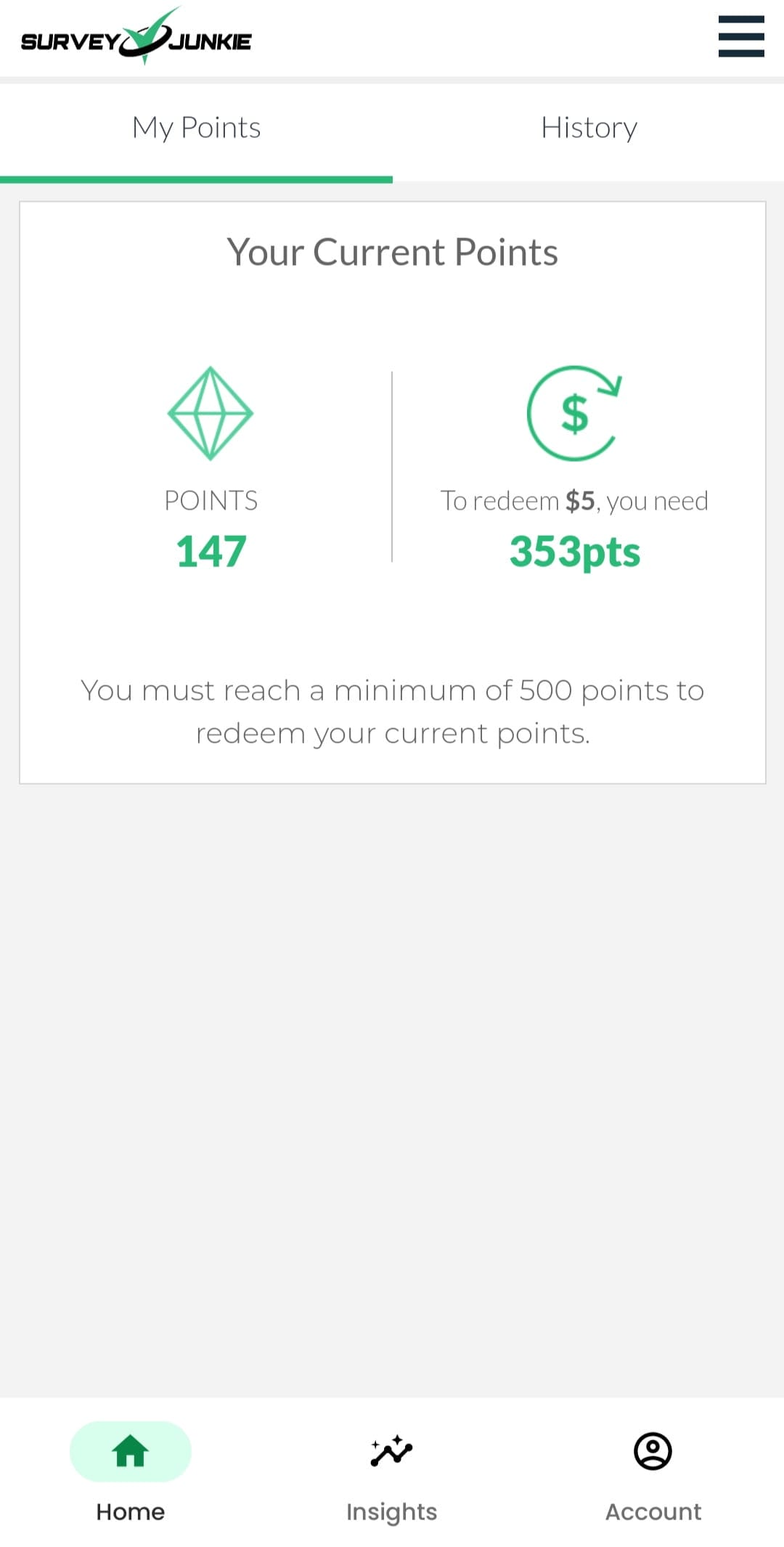Go to Home in bottom navigation
Viewport: 784px width, 1547px height.
coord(131,1472)
